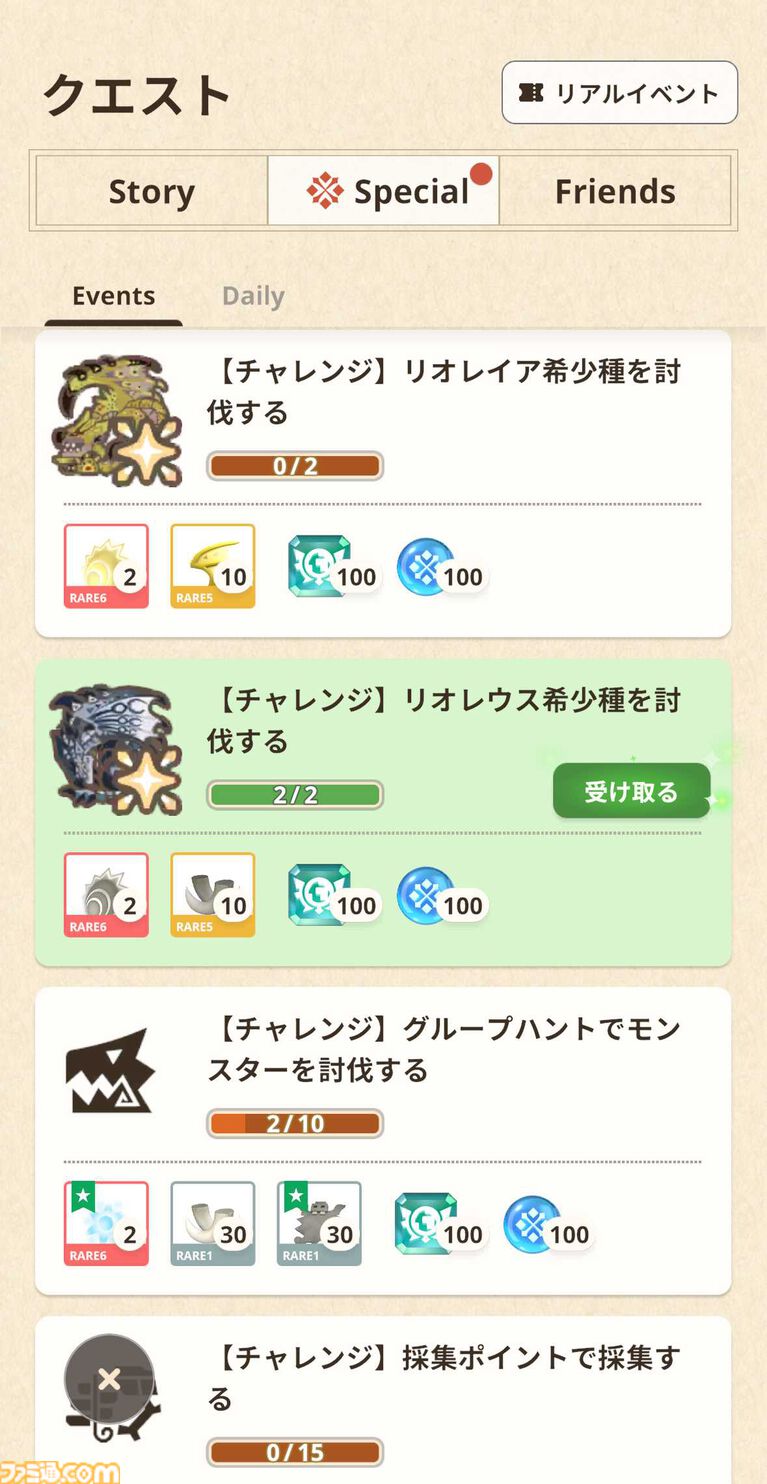Image resolution: width=767 pixels, height=1484 pixels.
Task: Select the Special tab
Action: (384, 191)
